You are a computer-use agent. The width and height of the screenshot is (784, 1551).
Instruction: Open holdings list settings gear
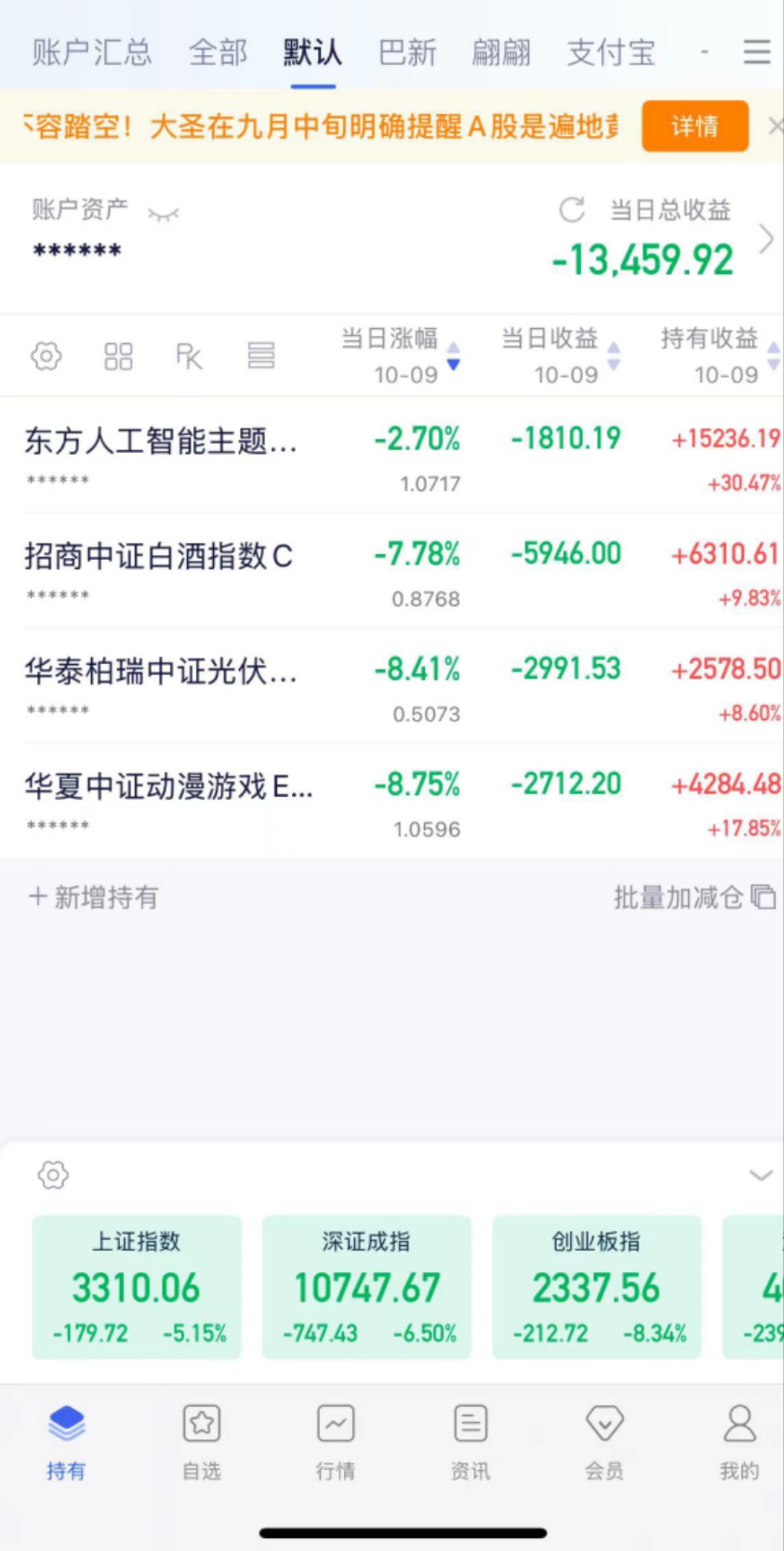pos(46,356)
